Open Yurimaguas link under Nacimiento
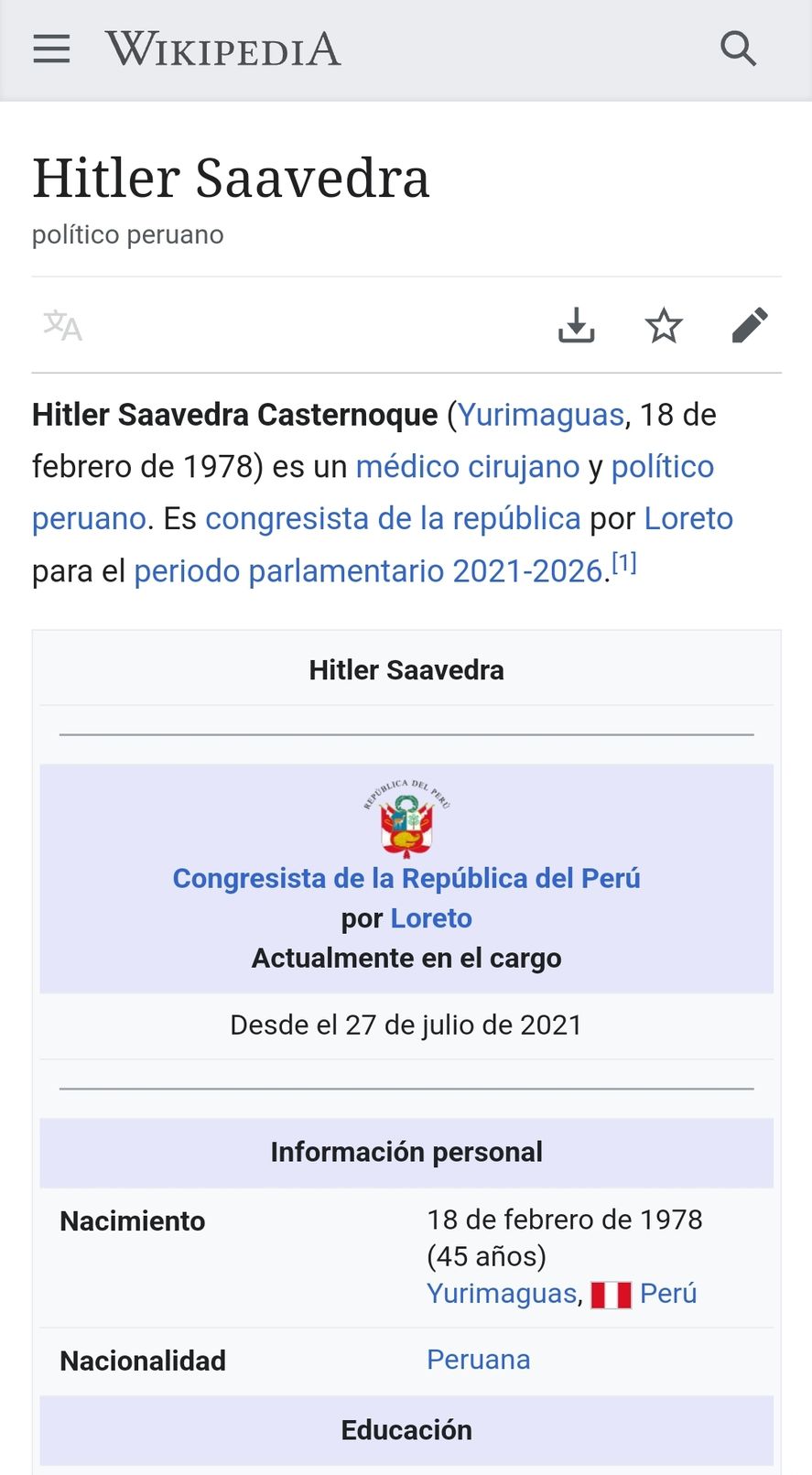This screenshot has width=812, height=1475. tap(501, 1294)
